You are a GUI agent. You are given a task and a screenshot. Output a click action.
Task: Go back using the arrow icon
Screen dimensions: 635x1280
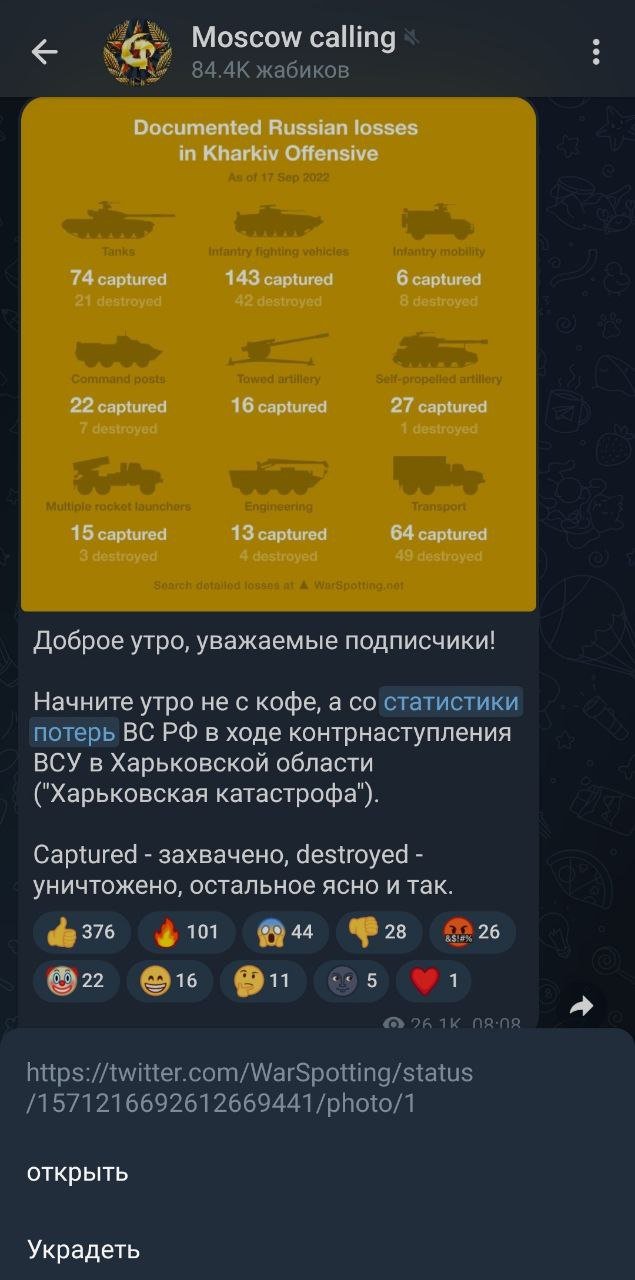[44, 52]
